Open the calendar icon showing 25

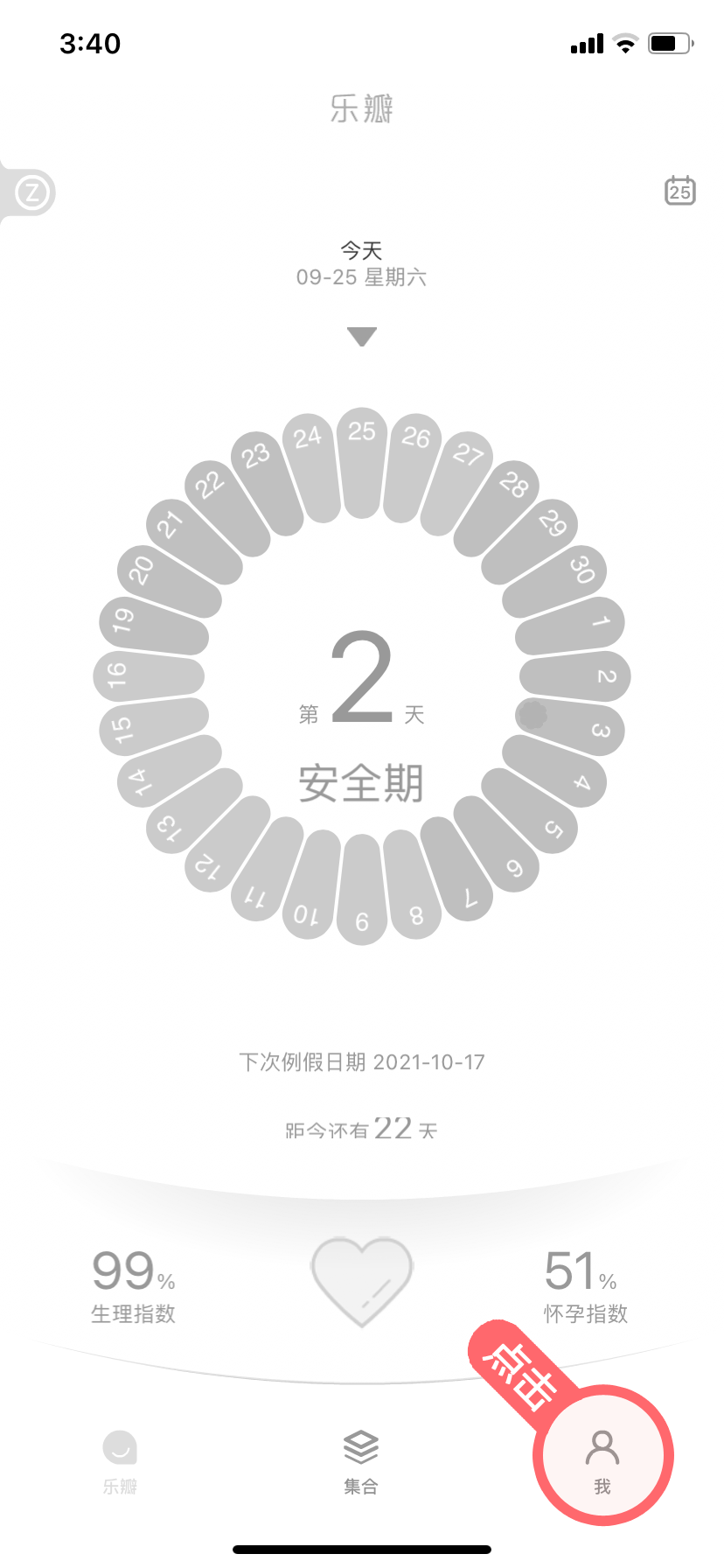679,190
